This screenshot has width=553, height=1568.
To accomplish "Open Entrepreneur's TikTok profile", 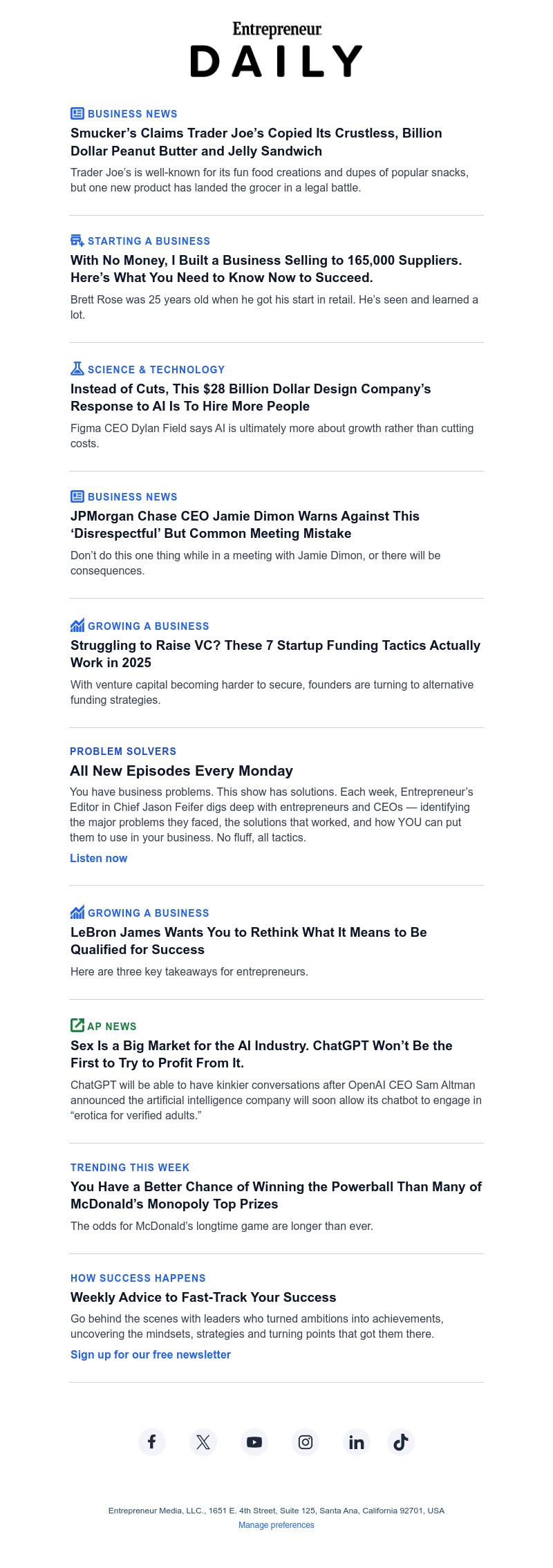I will tap(401, 1442).
